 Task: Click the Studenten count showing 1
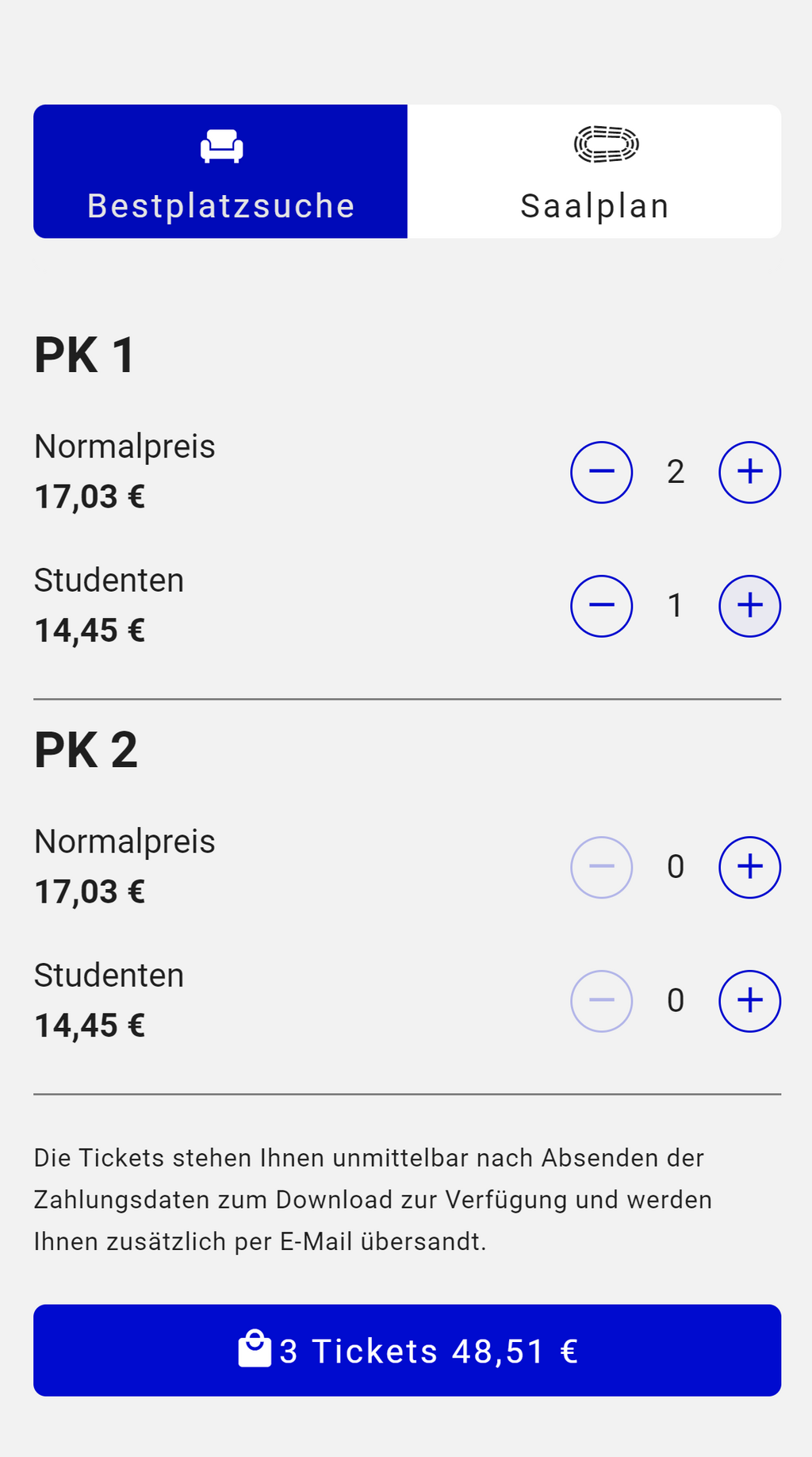pyautogui.click(x=675, y=606)
